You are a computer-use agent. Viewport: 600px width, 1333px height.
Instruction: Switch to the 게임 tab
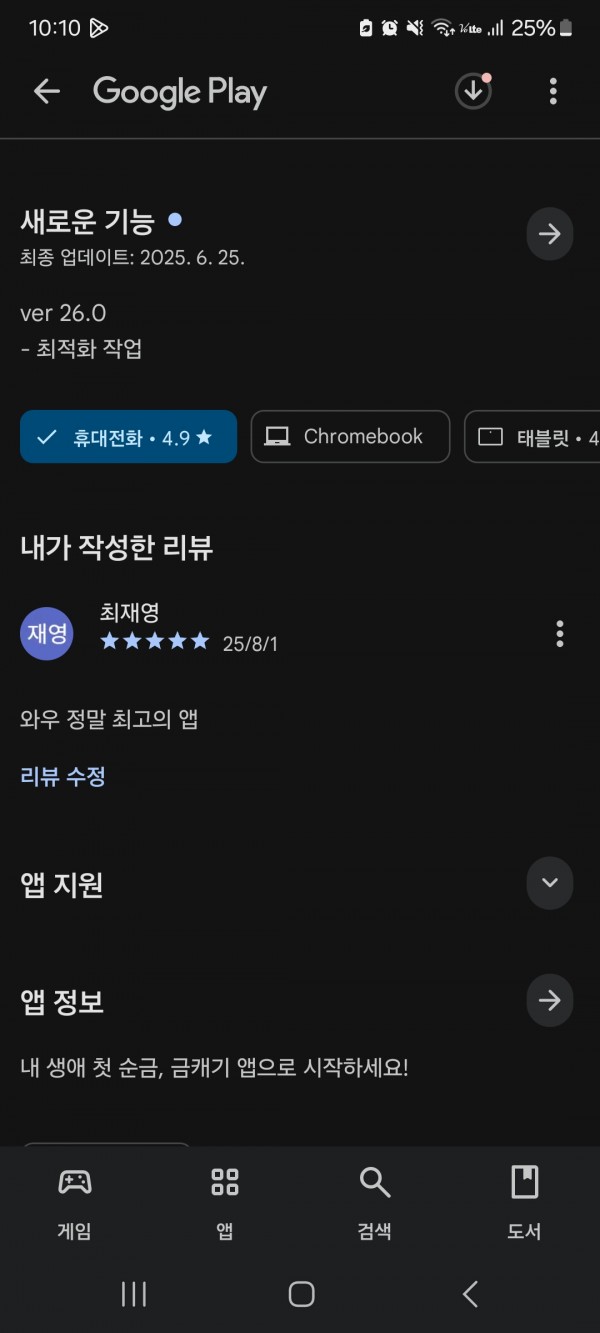75,1203
